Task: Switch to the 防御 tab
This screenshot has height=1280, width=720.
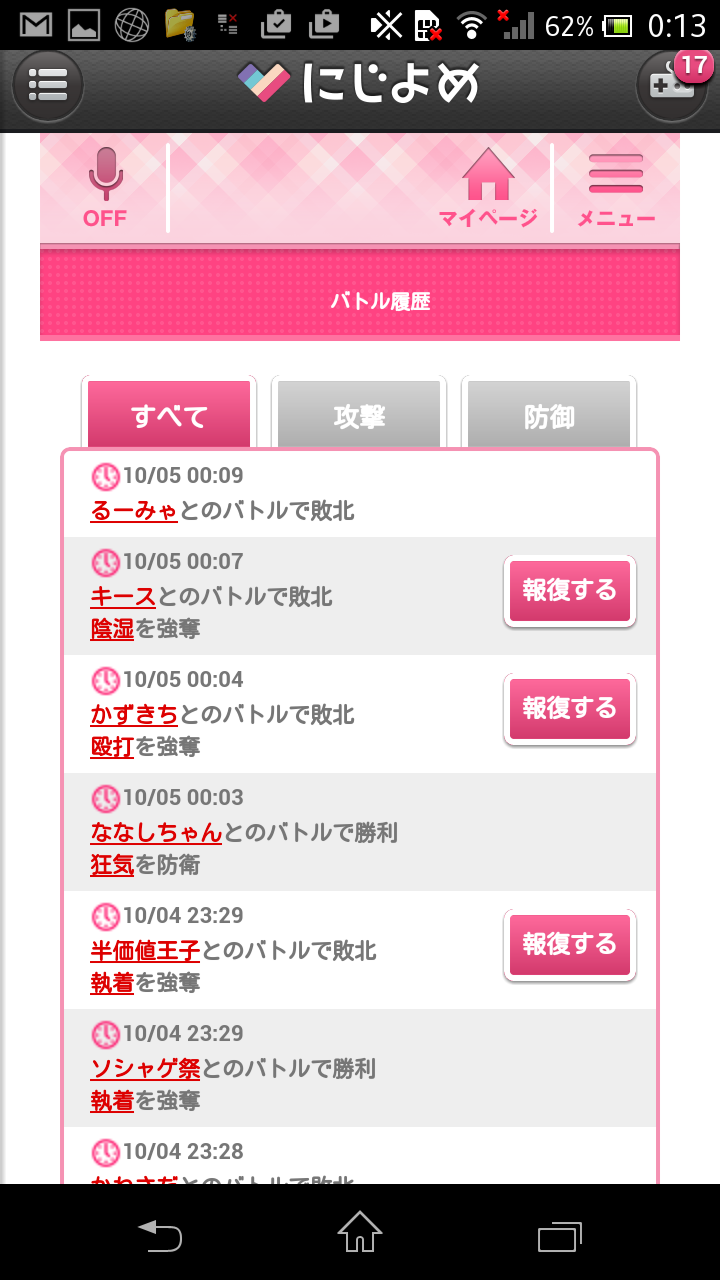Action: (549, 416)
